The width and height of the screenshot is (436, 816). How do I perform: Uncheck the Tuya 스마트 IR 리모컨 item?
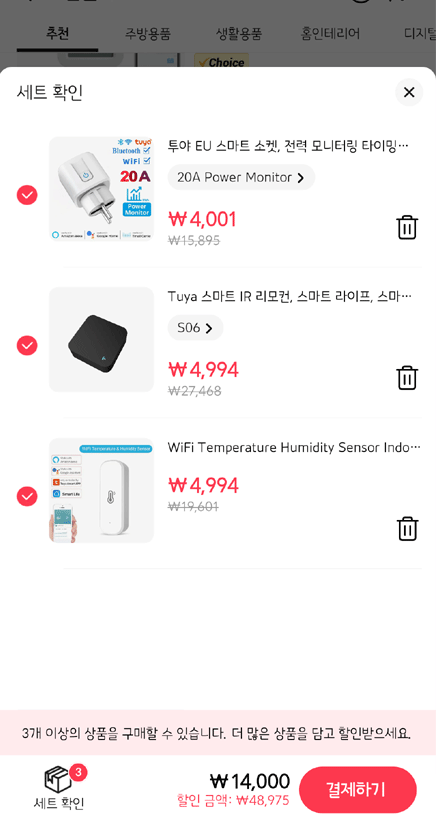pos(27,345)
